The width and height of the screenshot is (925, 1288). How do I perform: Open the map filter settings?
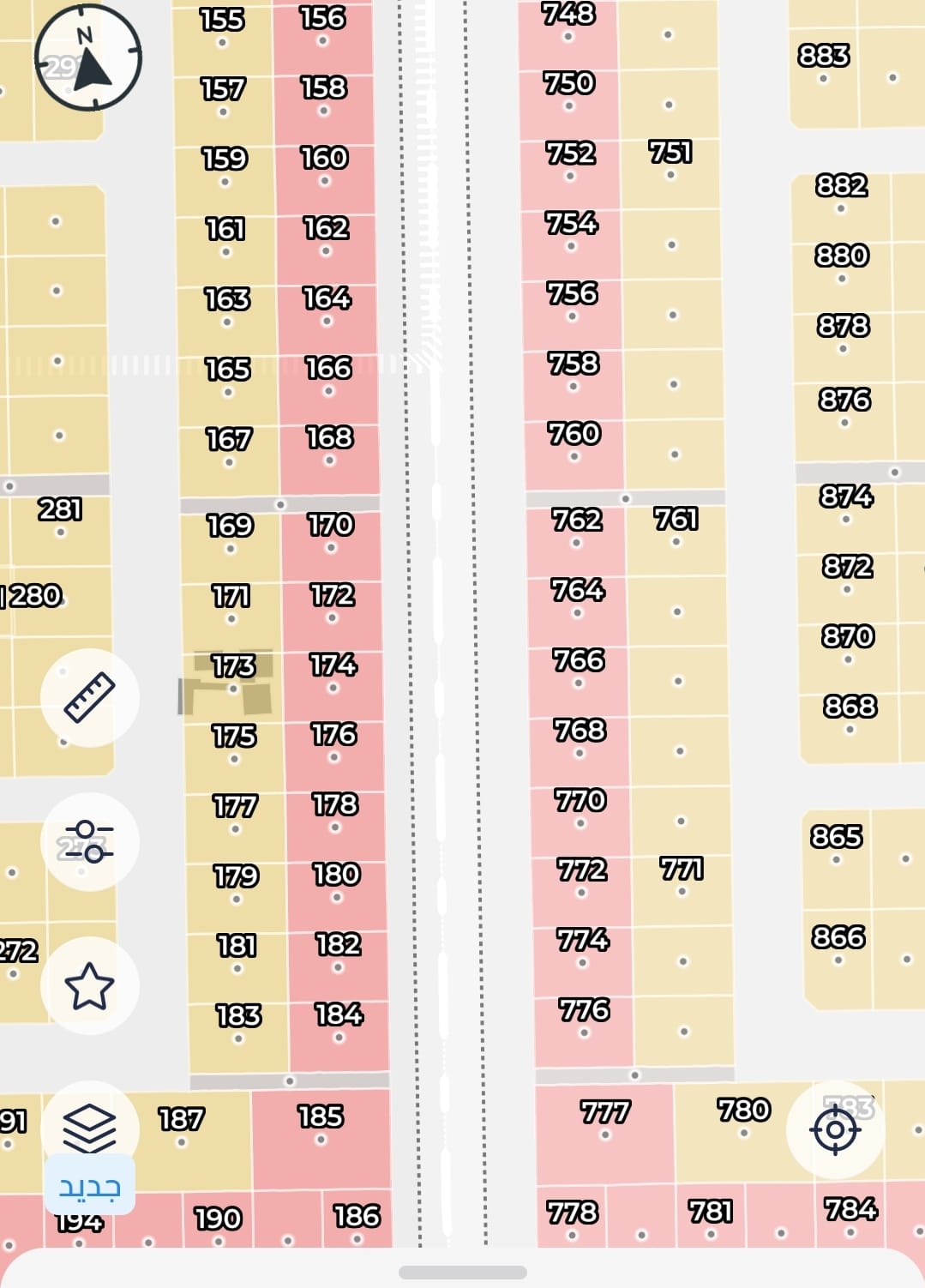[89, 841]
